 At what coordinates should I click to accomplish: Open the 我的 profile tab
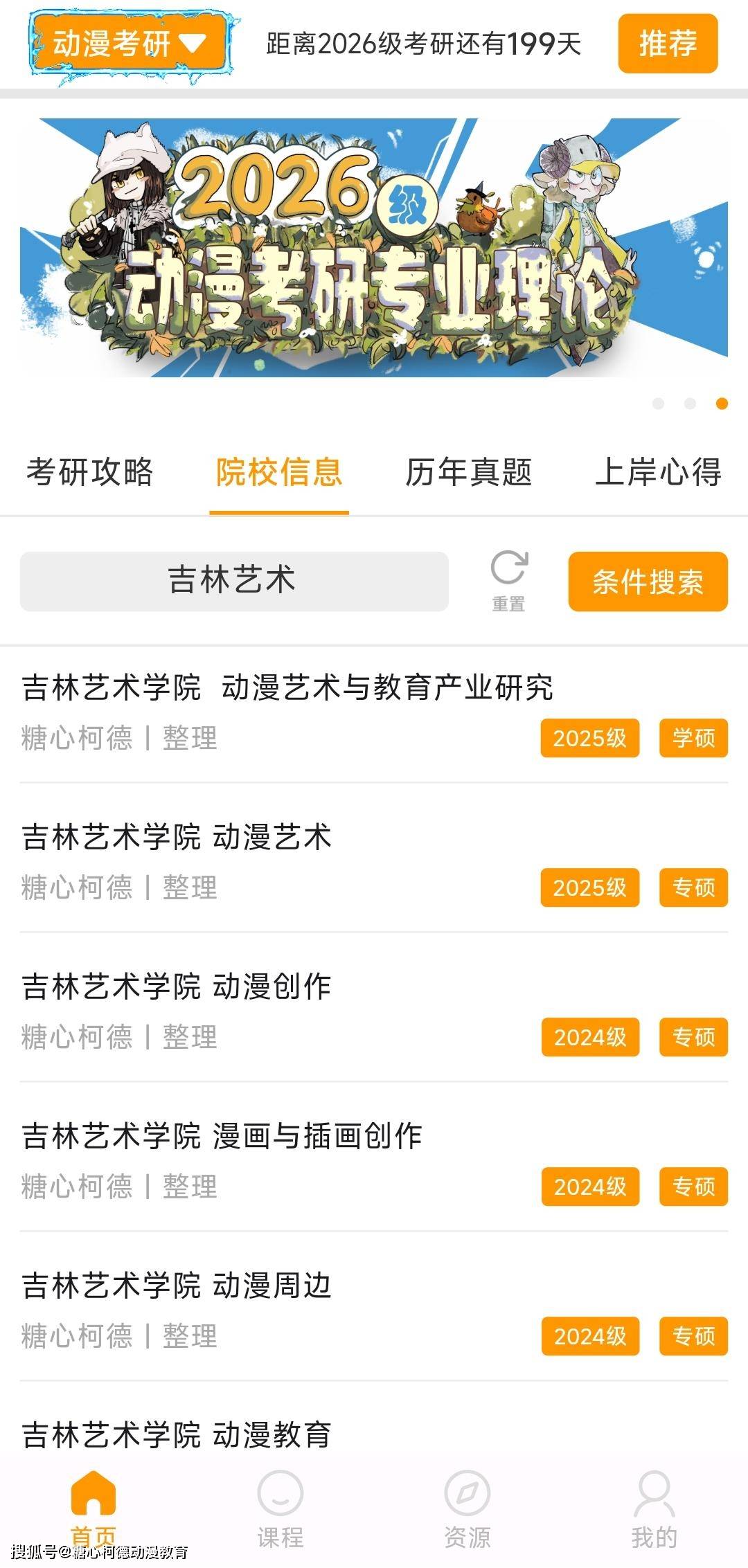tap(654, 1509)
